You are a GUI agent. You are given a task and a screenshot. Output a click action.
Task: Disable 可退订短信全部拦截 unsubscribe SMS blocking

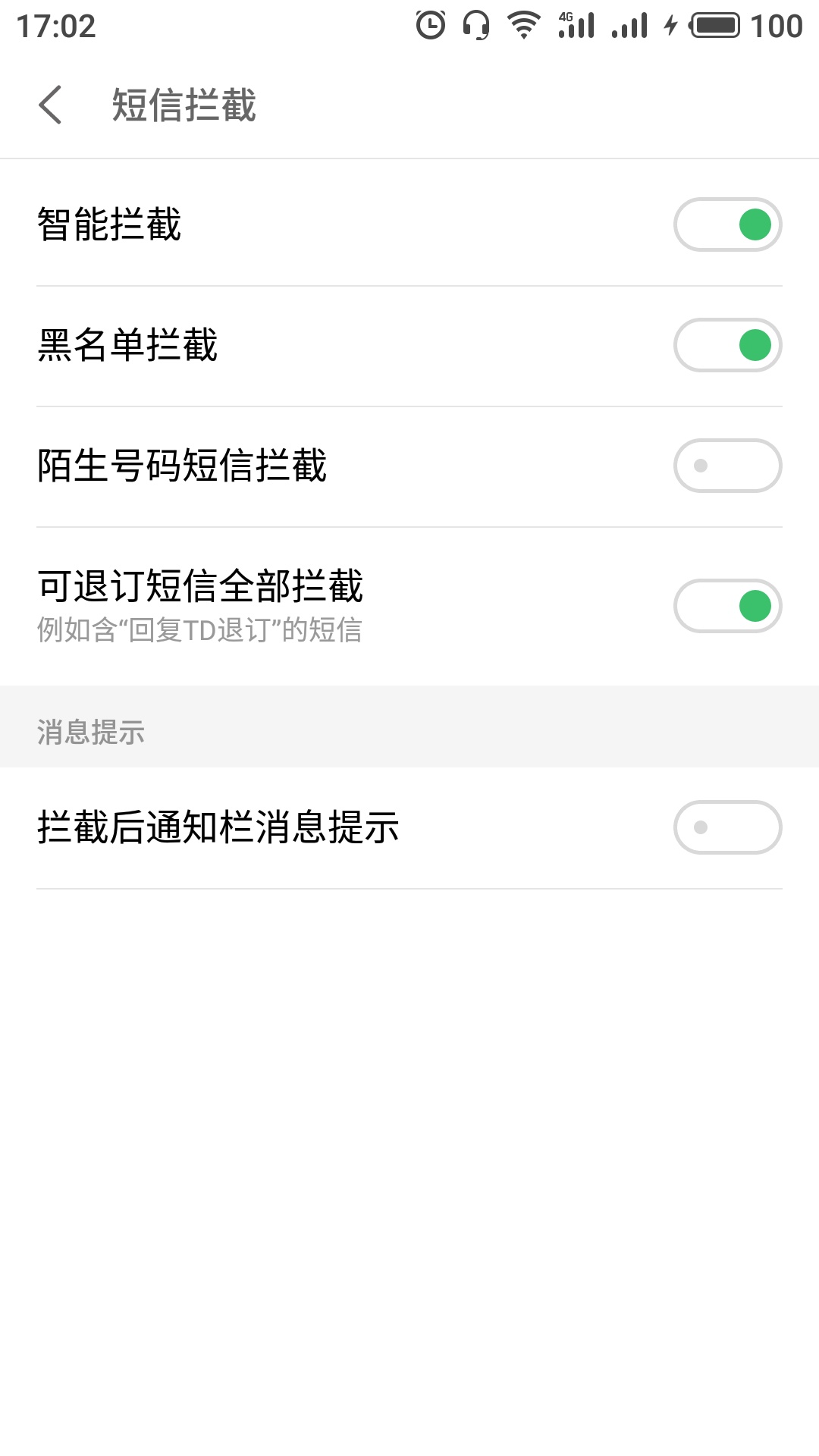[x=728, y=605]
